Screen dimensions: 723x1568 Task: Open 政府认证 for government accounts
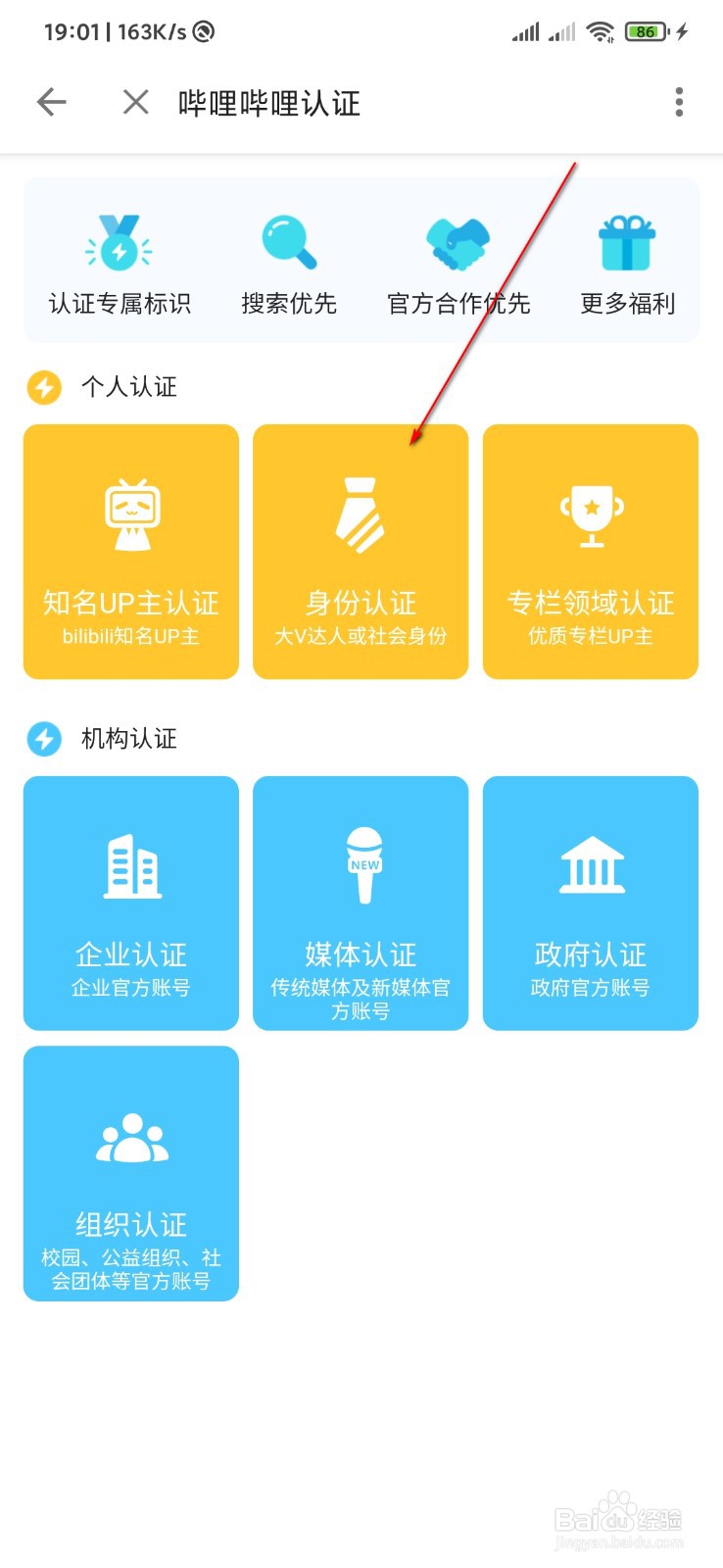[x=590, y=903]
